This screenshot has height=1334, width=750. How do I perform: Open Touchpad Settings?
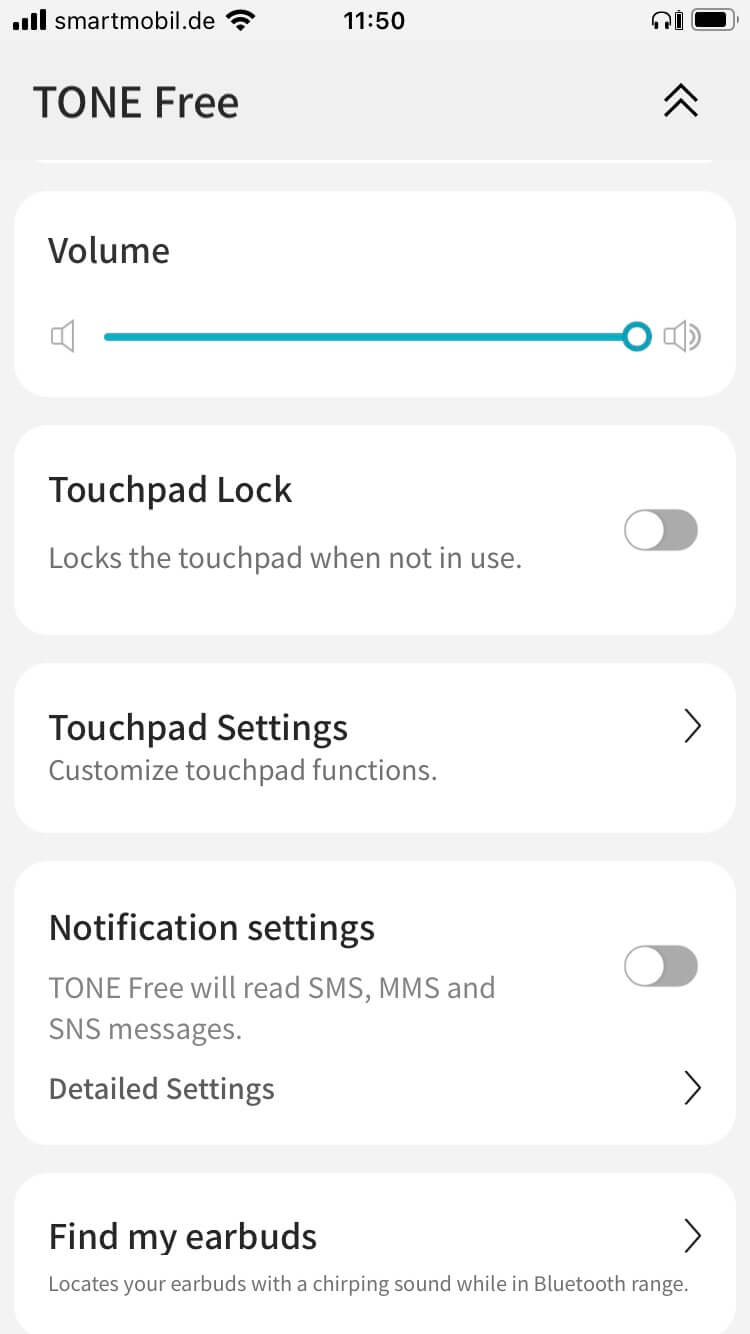(x=375, y=746)
